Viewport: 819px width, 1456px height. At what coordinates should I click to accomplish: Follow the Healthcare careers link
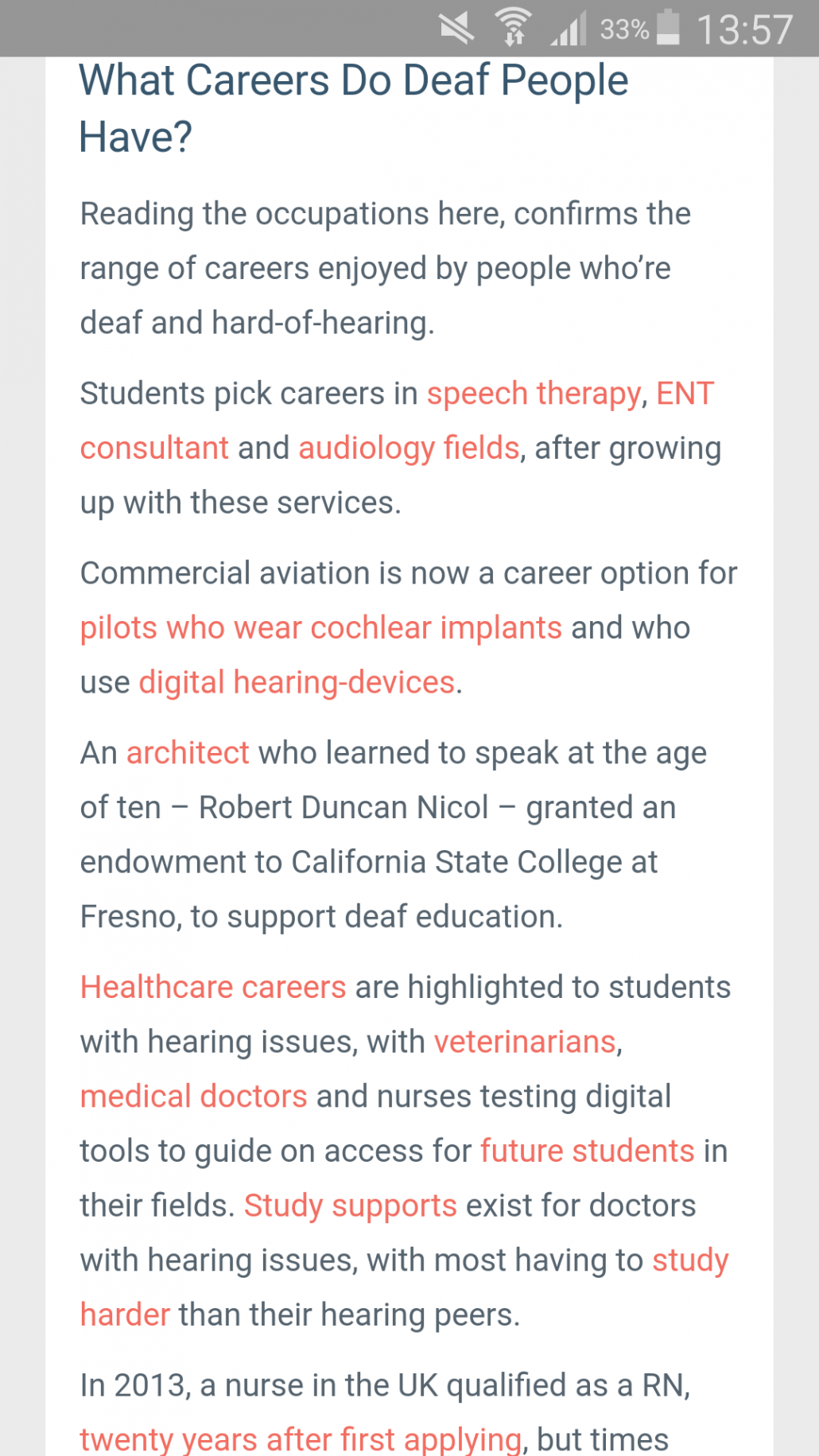click(x=213, y=988)
